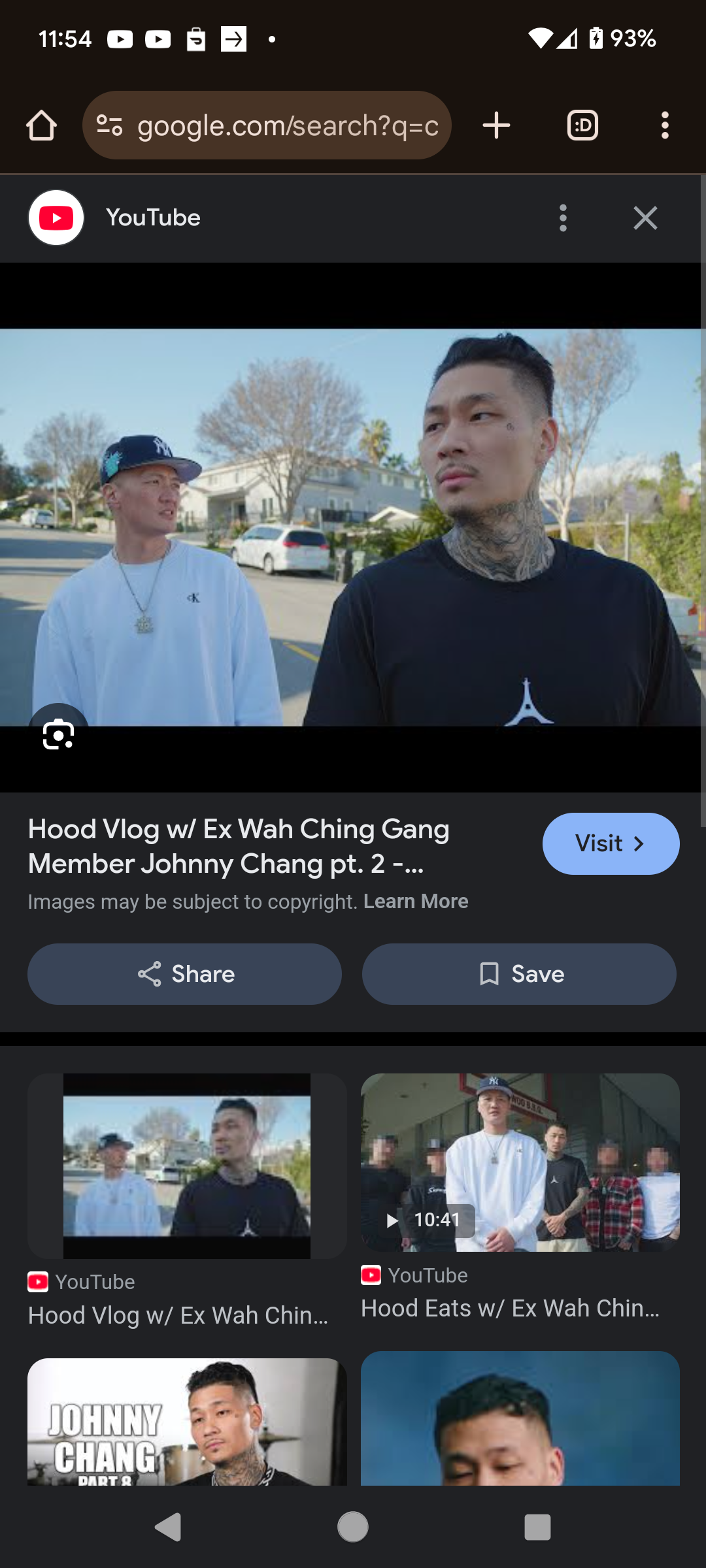Open the tab switcher
706x1568 pixels.
tap(582, 125)
